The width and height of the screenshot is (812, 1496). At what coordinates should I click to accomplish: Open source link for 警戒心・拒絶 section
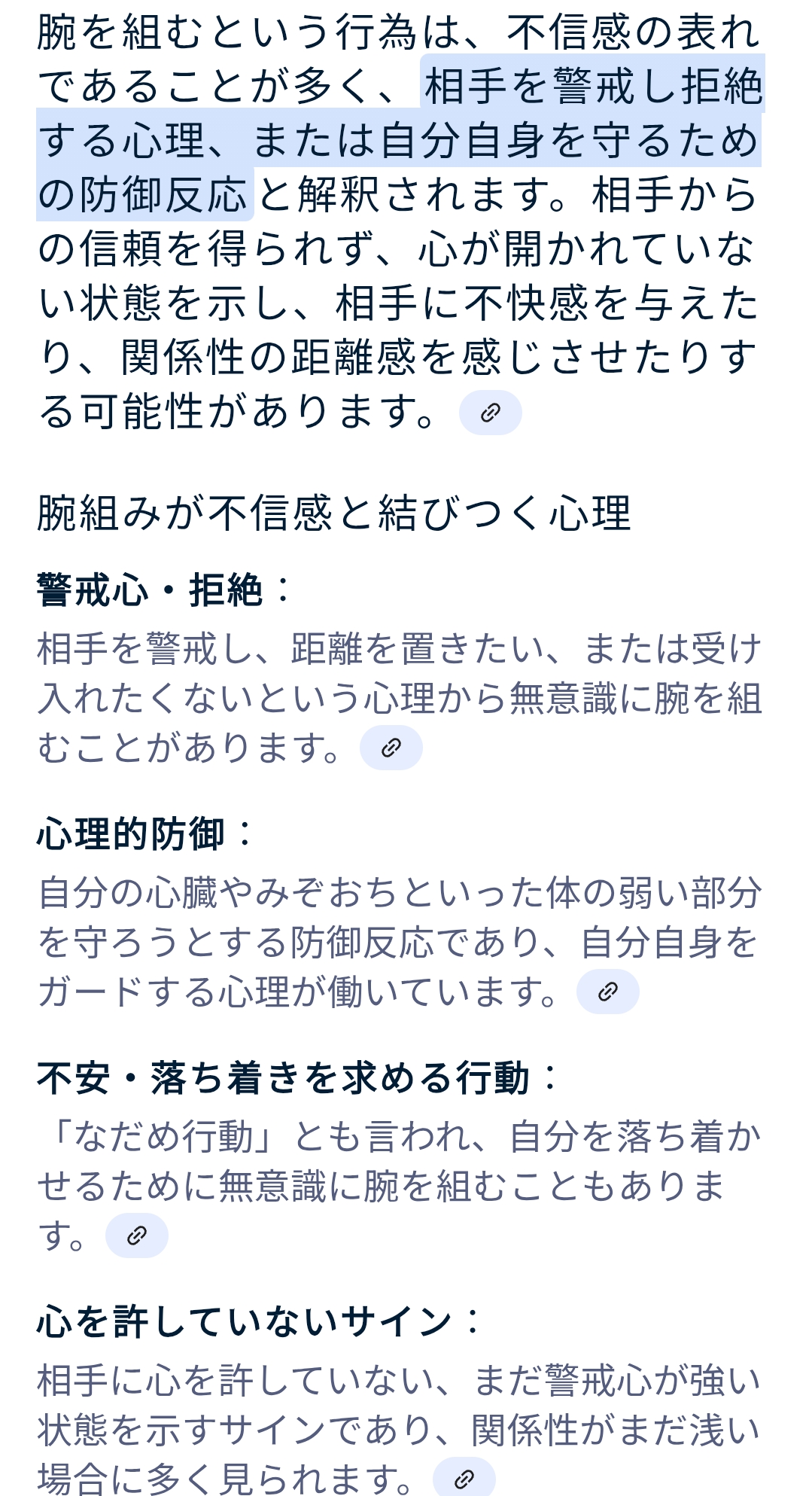391,748
